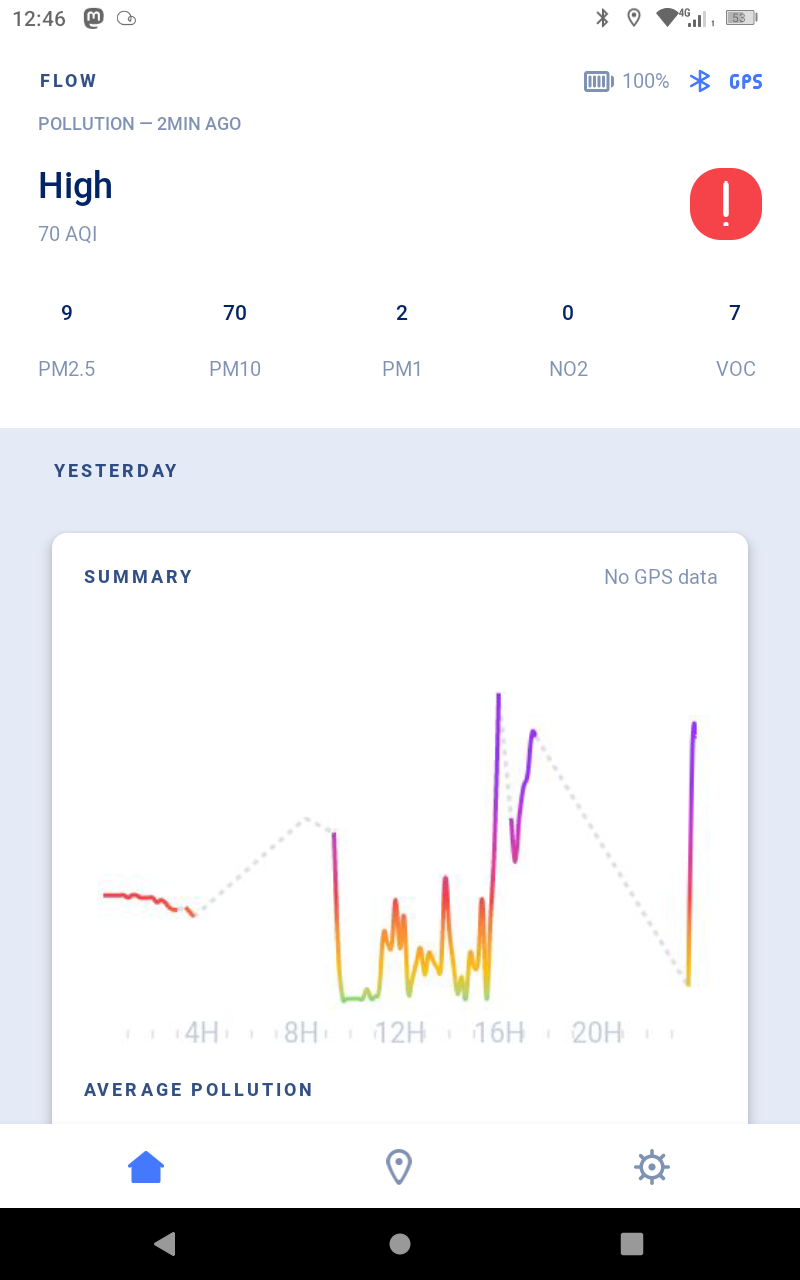Image resolution: width=800 pixels, height=1280 pixels.
Task: Open the system recent apps view
Action: click(x=631, y=1243)
